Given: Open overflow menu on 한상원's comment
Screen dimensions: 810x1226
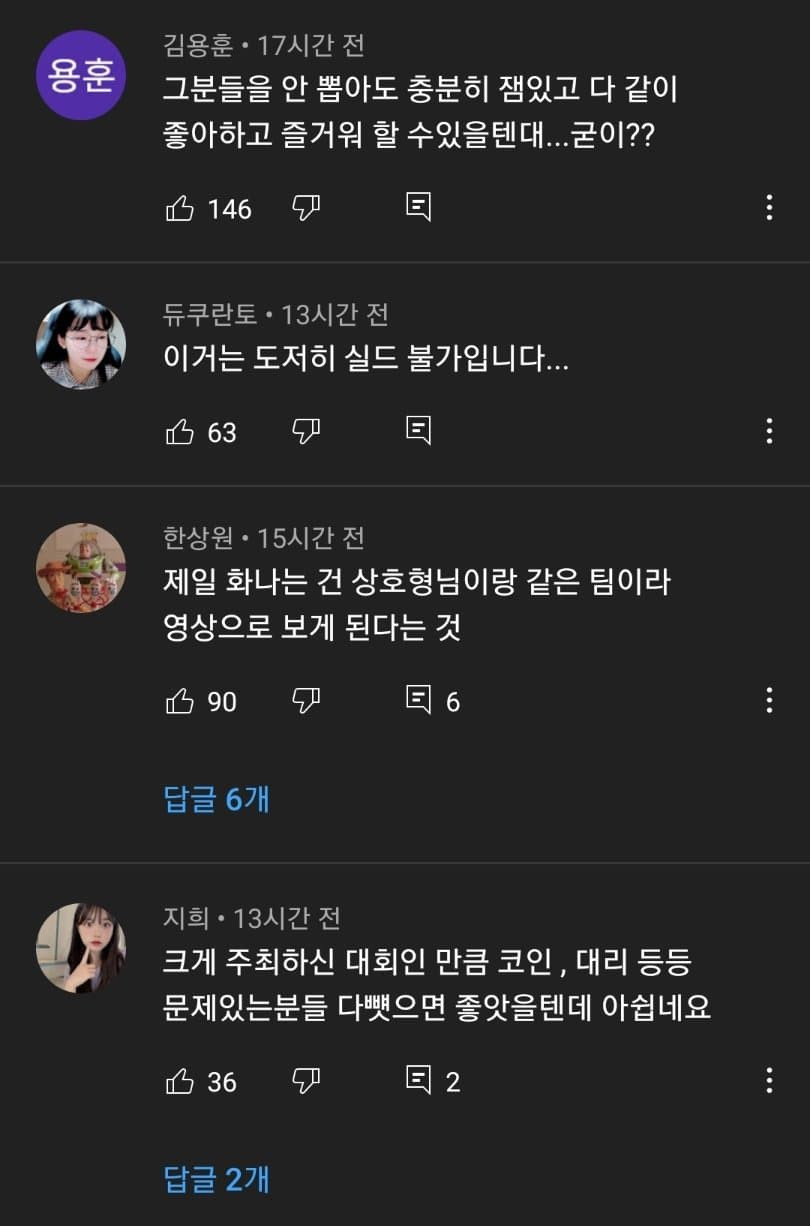Looking at the screenshot, I should pos(768,701).
